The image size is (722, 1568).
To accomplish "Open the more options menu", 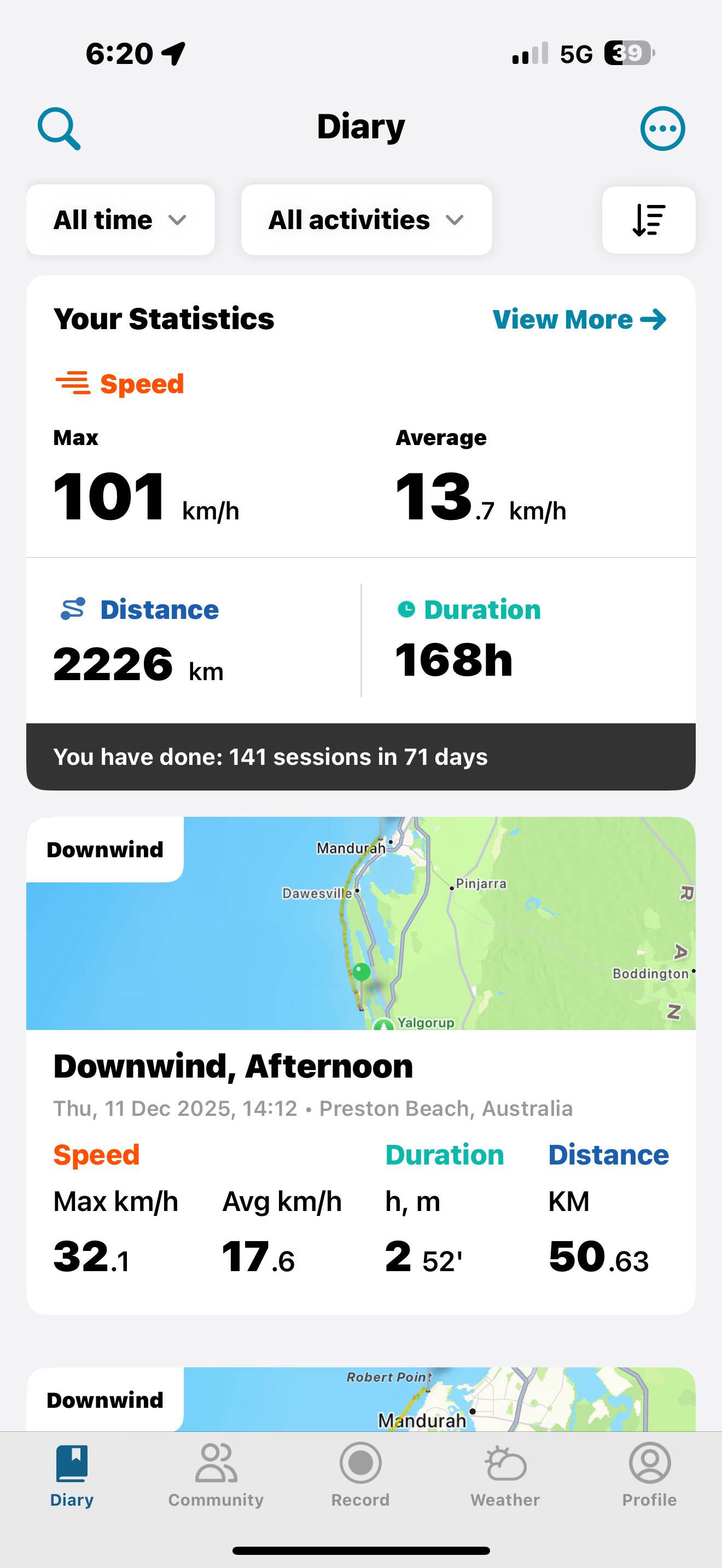I will [662, 128].
